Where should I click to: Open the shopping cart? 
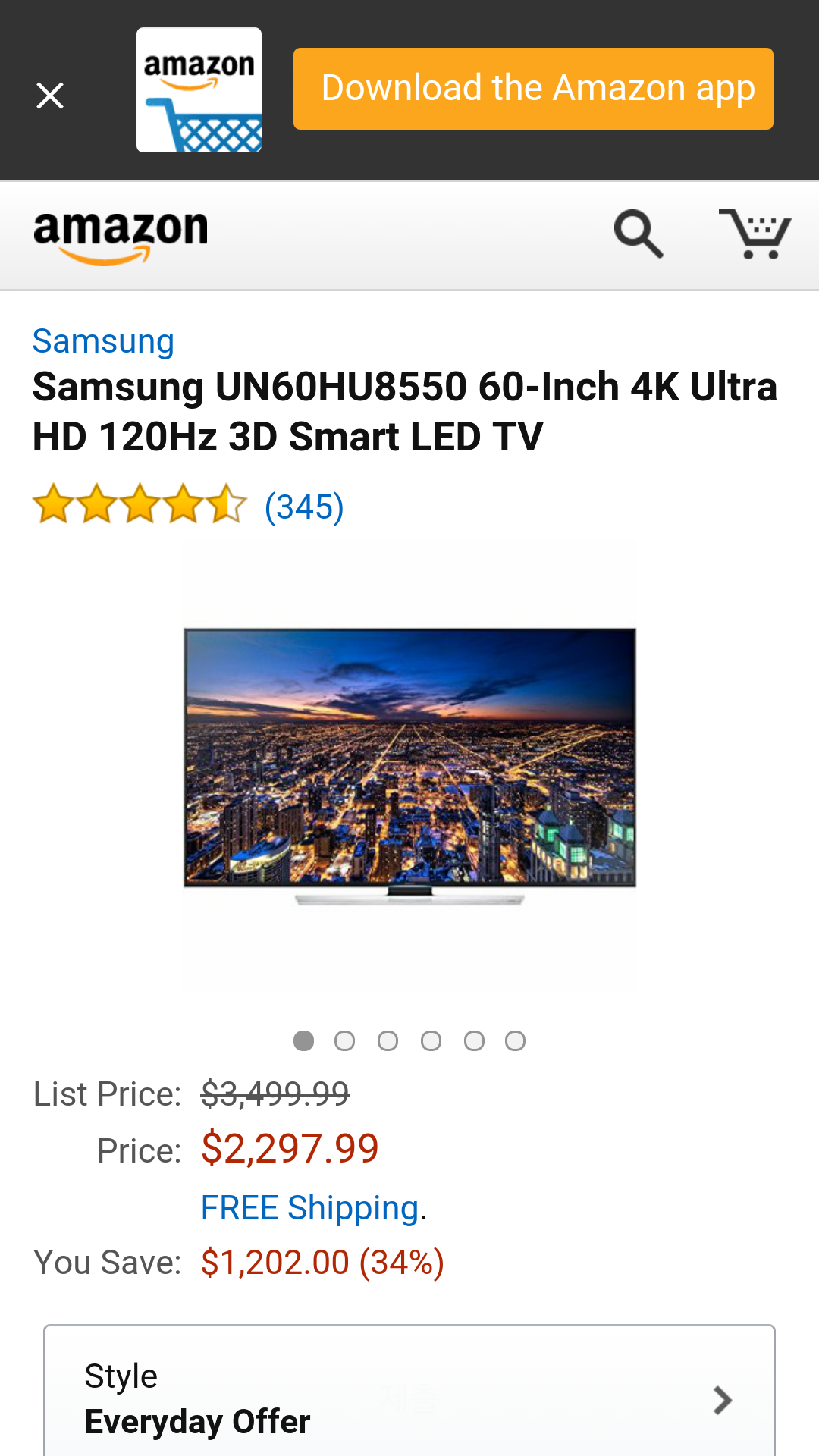point(755,234)
